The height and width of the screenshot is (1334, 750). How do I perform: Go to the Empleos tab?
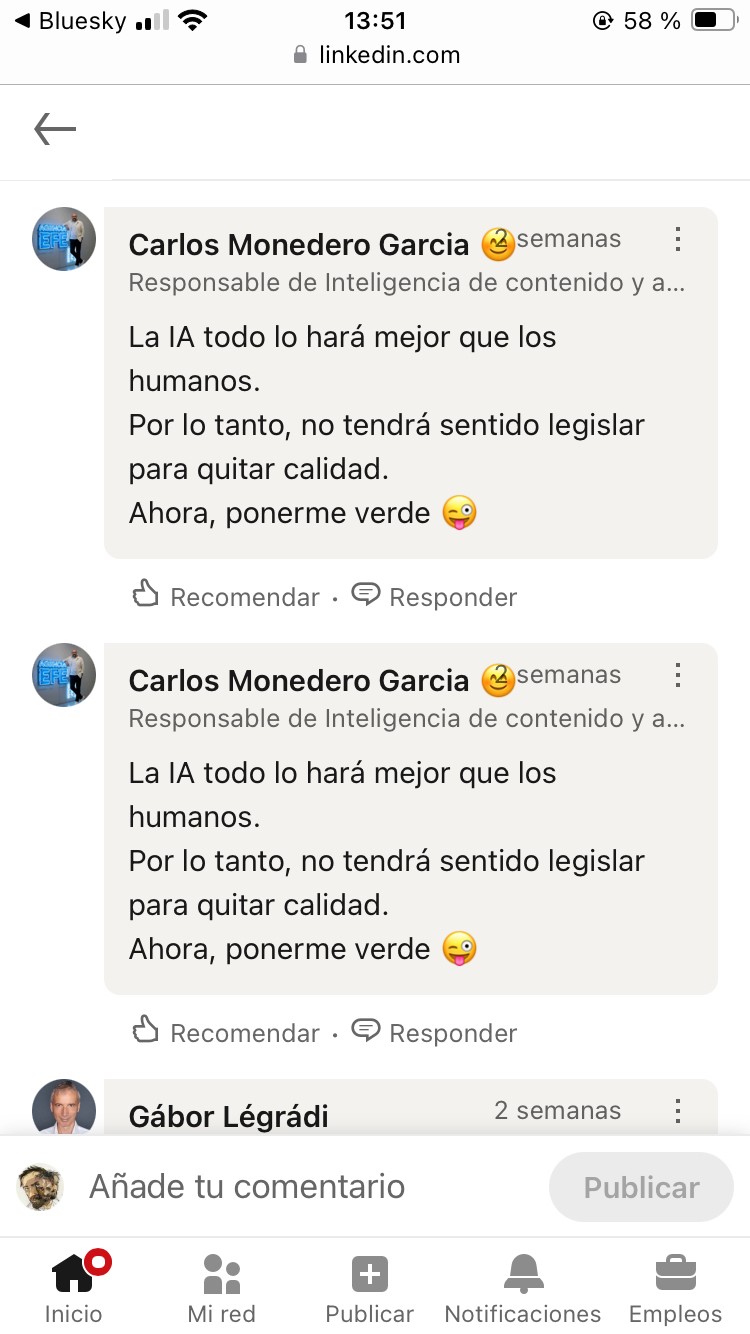675,1288
